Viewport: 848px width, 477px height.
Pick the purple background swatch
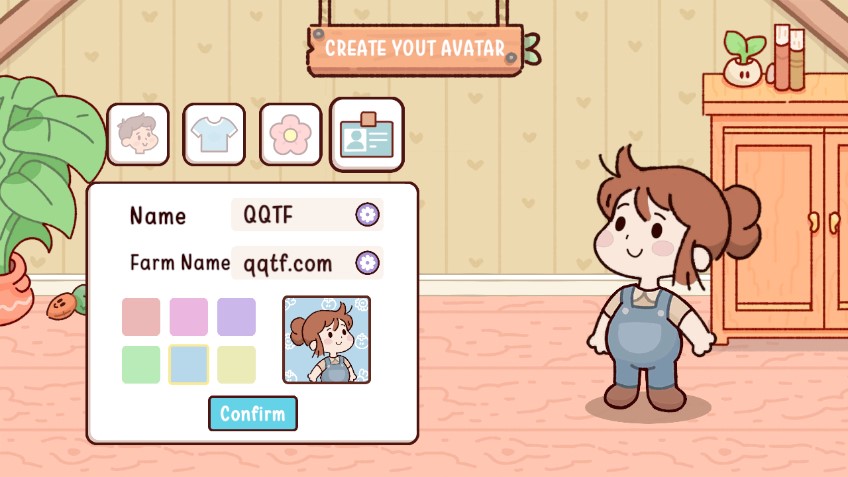(x=236, y=317)
